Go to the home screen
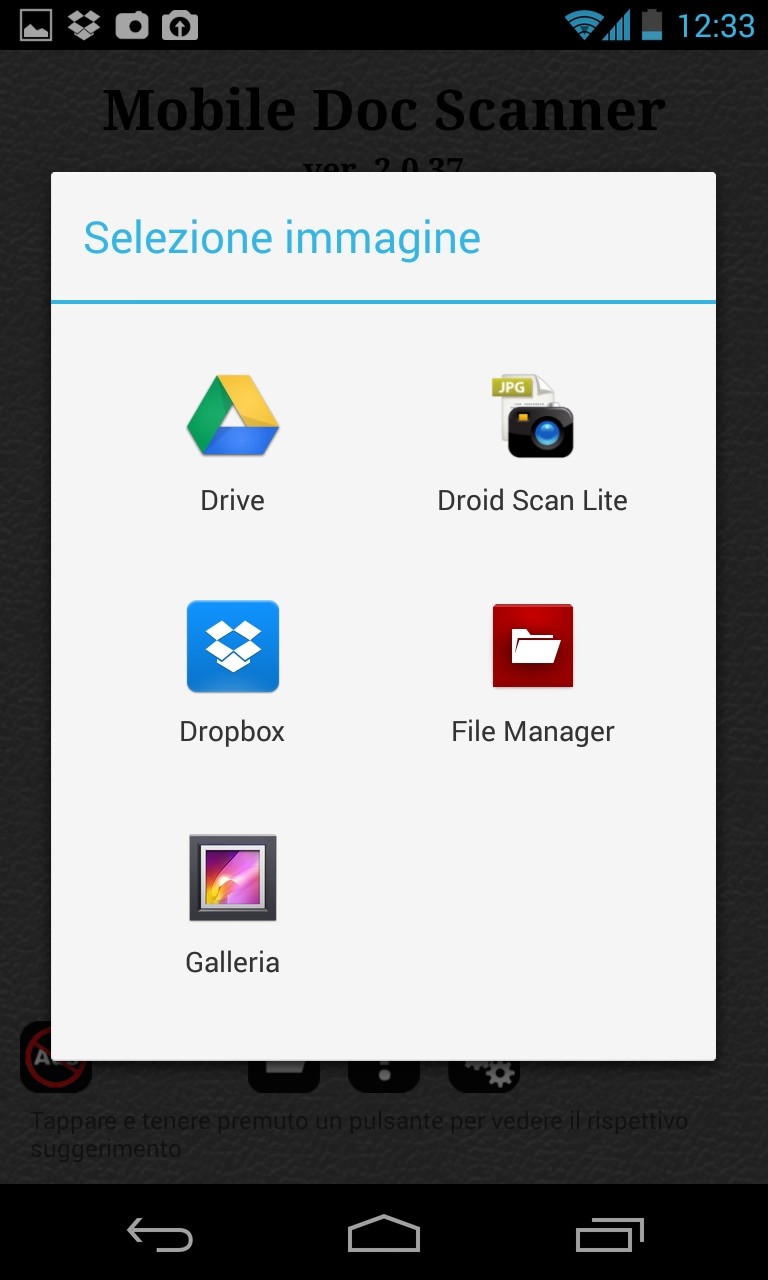768x1280 pixels. [384, 1235]
